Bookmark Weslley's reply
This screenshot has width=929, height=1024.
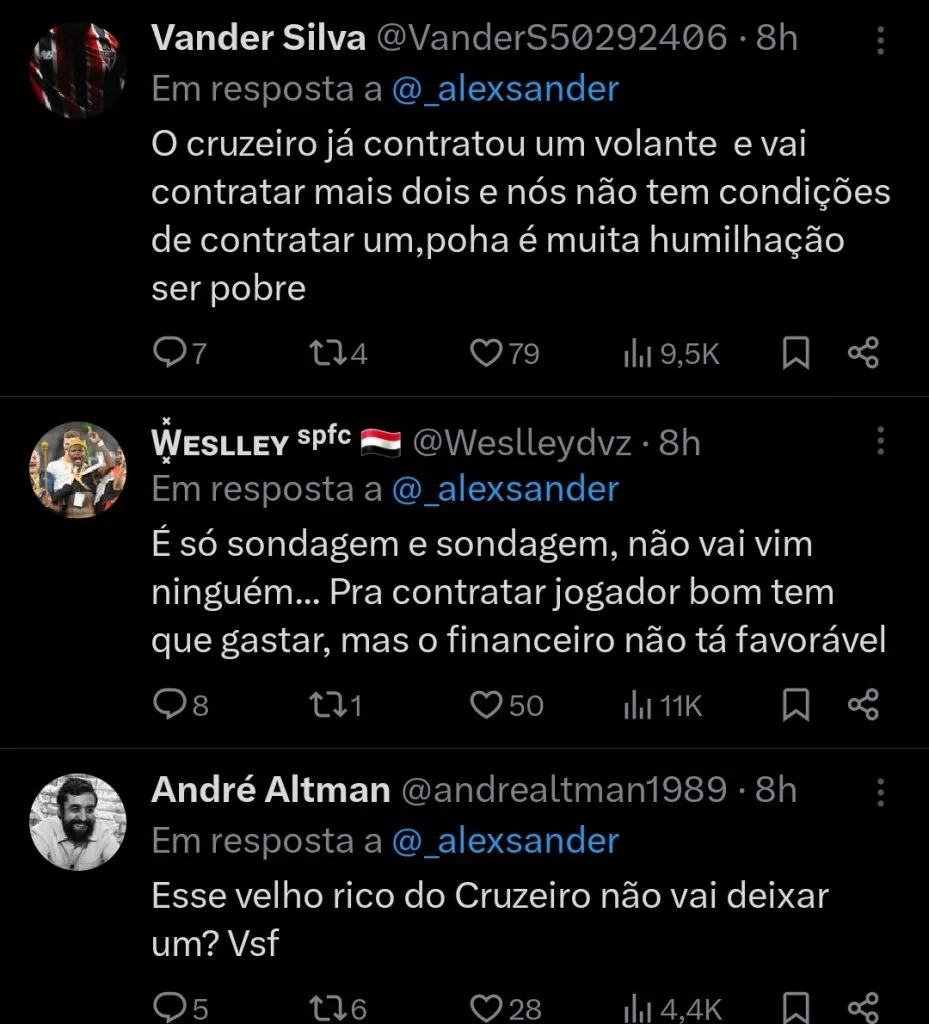[795, 705]
